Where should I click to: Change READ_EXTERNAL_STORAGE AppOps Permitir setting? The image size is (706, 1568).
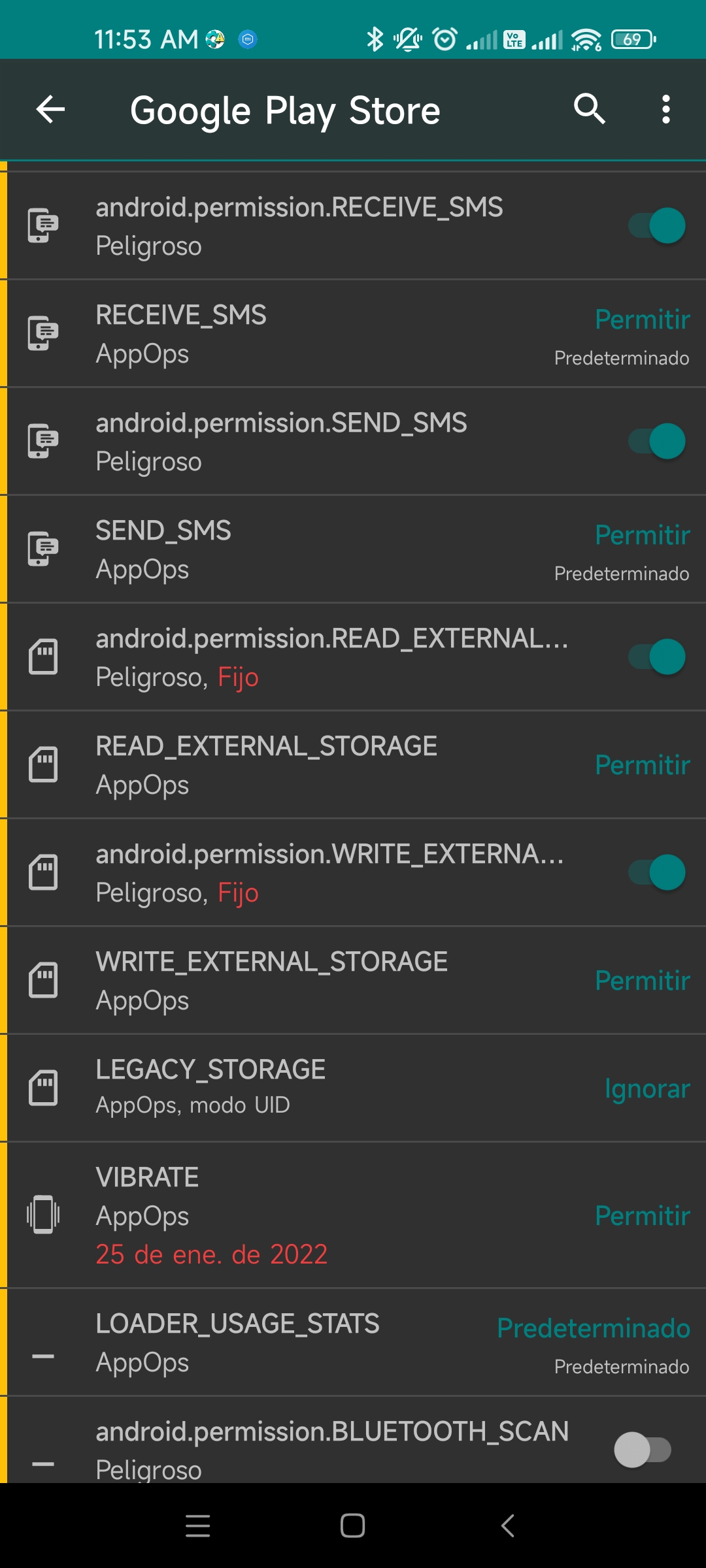[642, 765]
